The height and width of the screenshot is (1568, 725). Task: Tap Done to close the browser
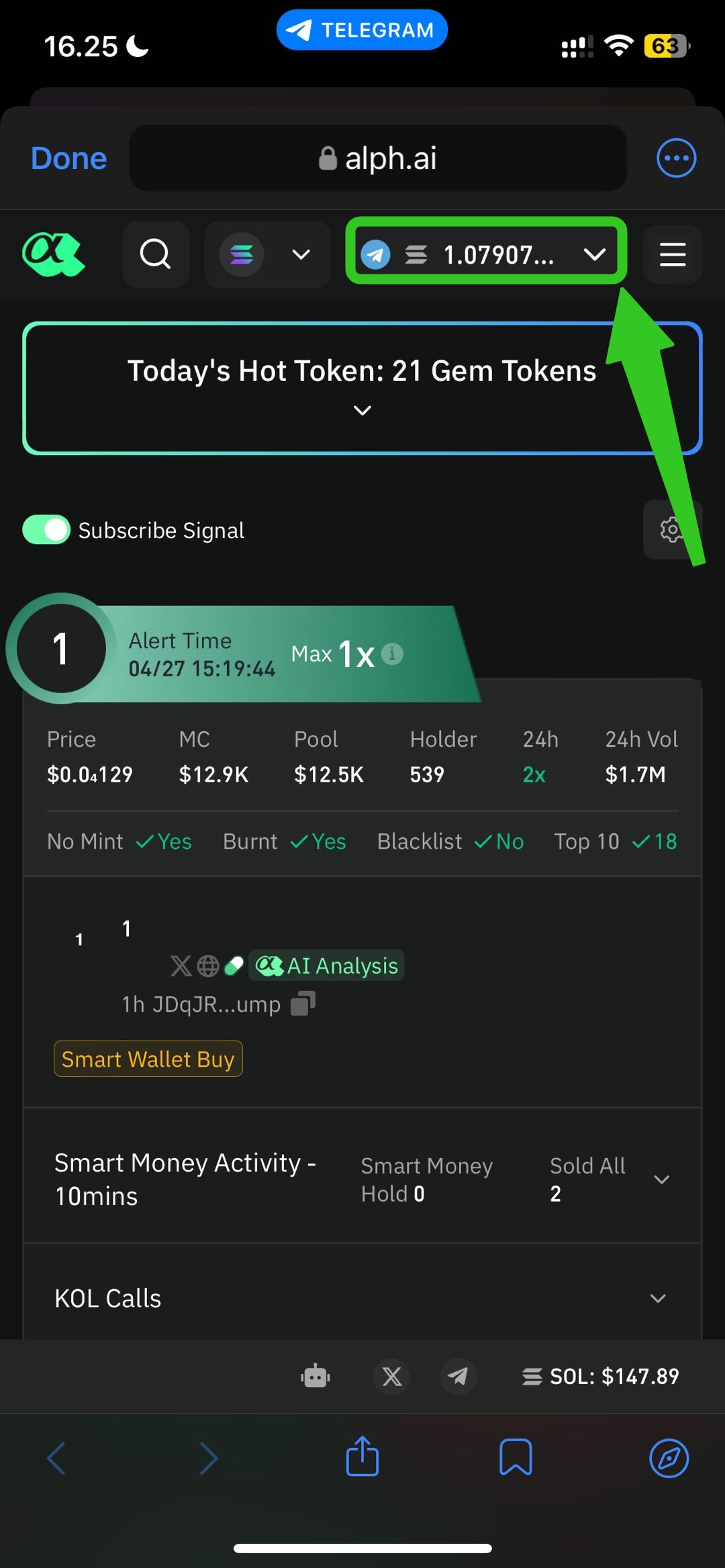(68, 159)
